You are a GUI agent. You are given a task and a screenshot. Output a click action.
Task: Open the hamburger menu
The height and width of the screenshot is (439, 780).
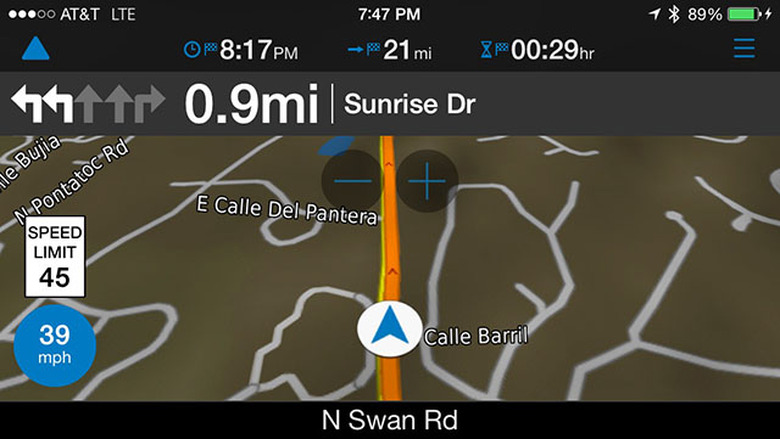[x=744, y=48]
